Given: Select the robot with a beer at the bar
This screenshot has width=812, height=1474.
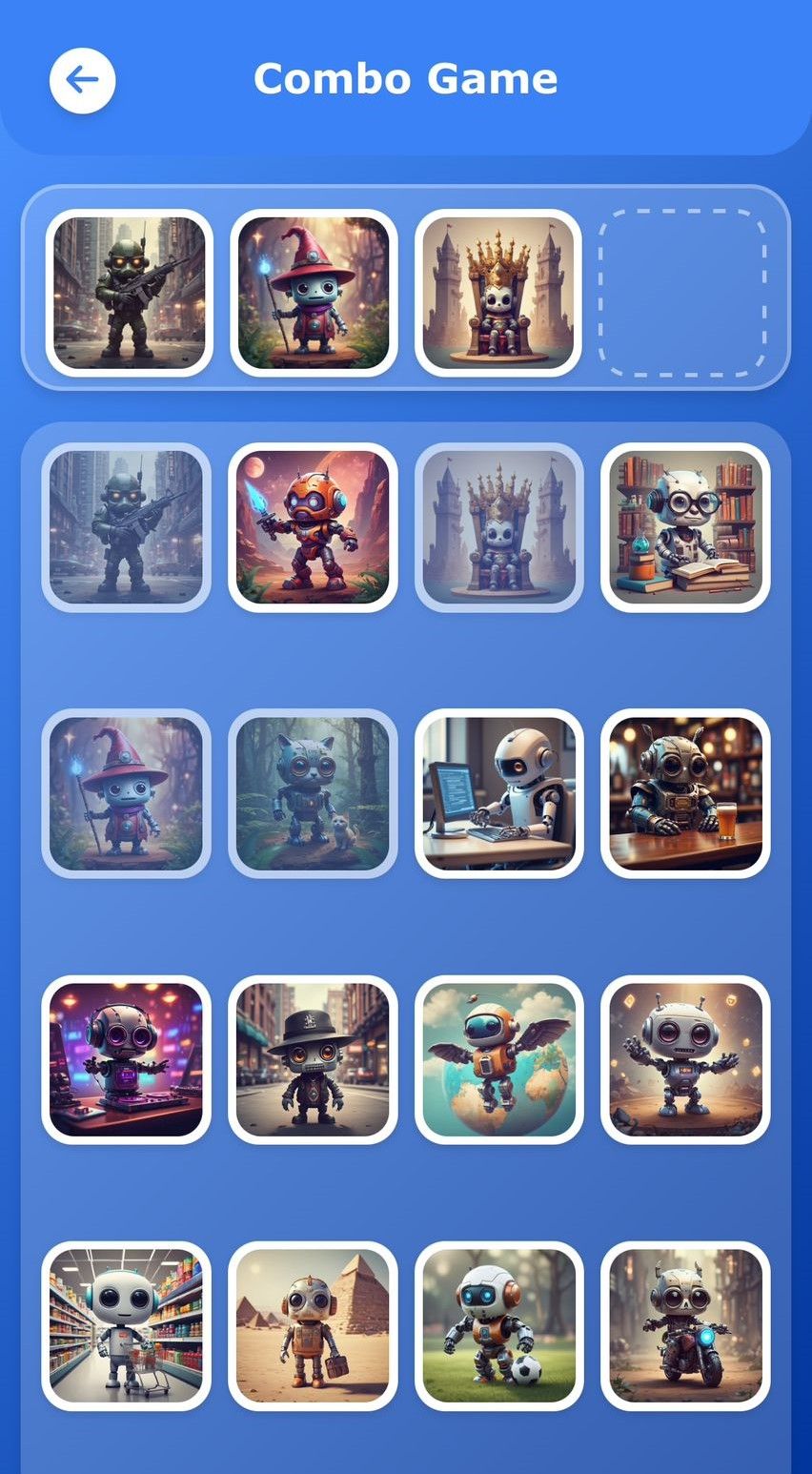Looking at the screenshot, I should click(685, 793).
